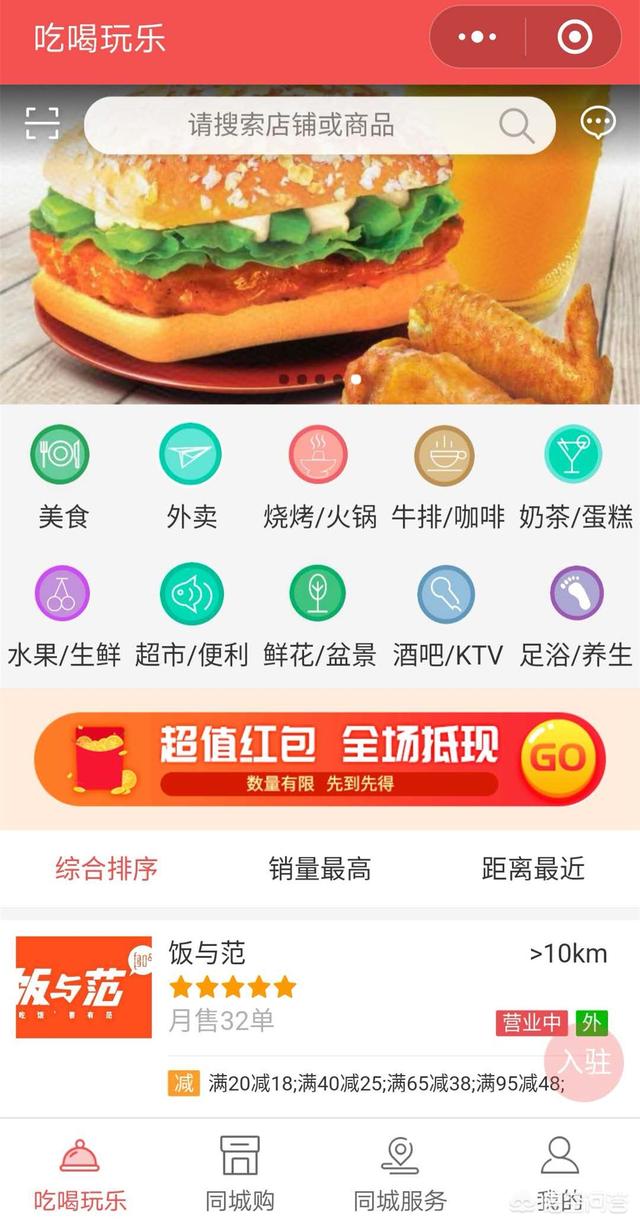
Task: Open the 酒吧/KTV category
Action: pos(446,612)
